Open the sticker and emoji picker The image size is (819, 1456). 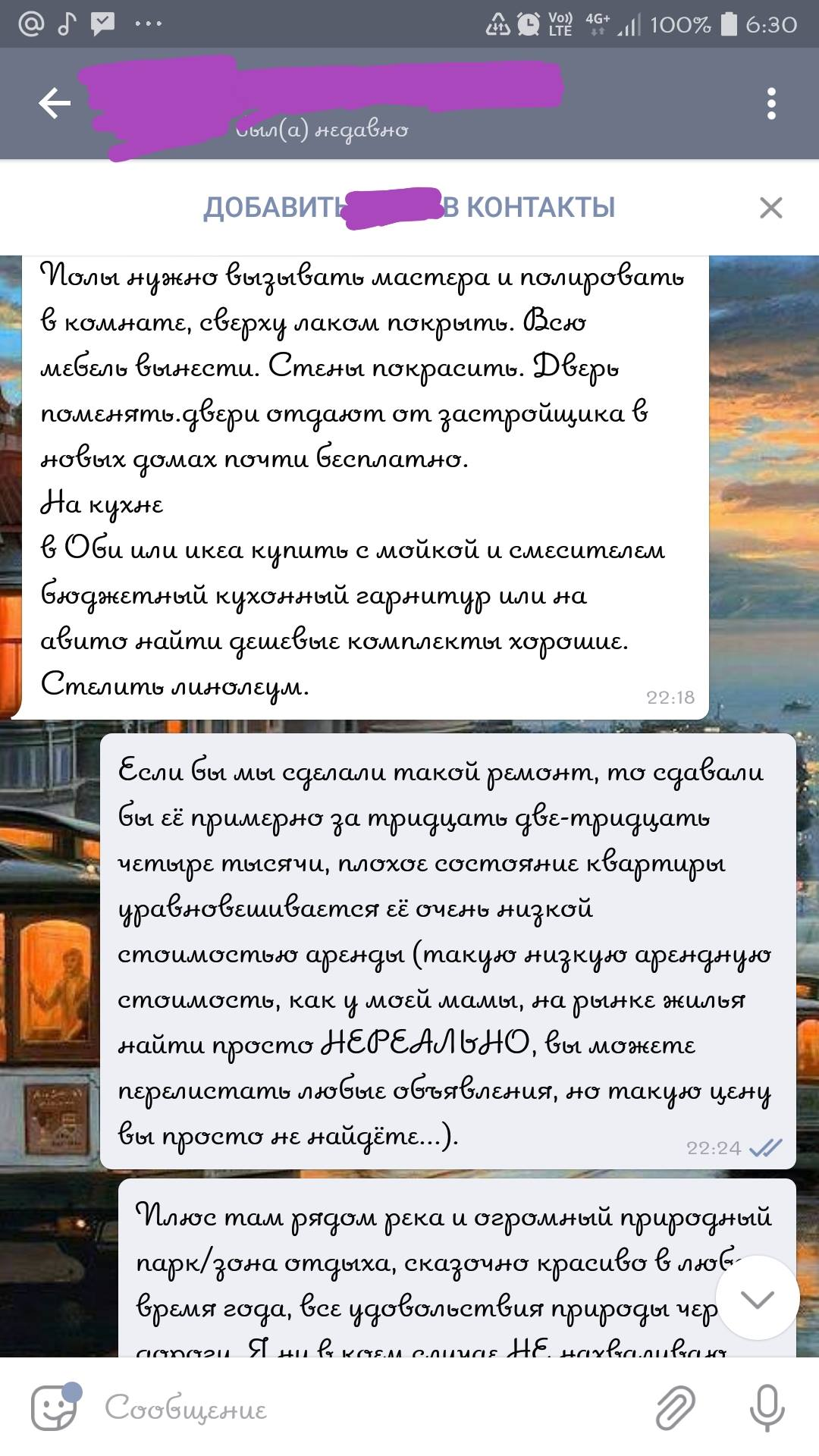(x=55, y=1407)
